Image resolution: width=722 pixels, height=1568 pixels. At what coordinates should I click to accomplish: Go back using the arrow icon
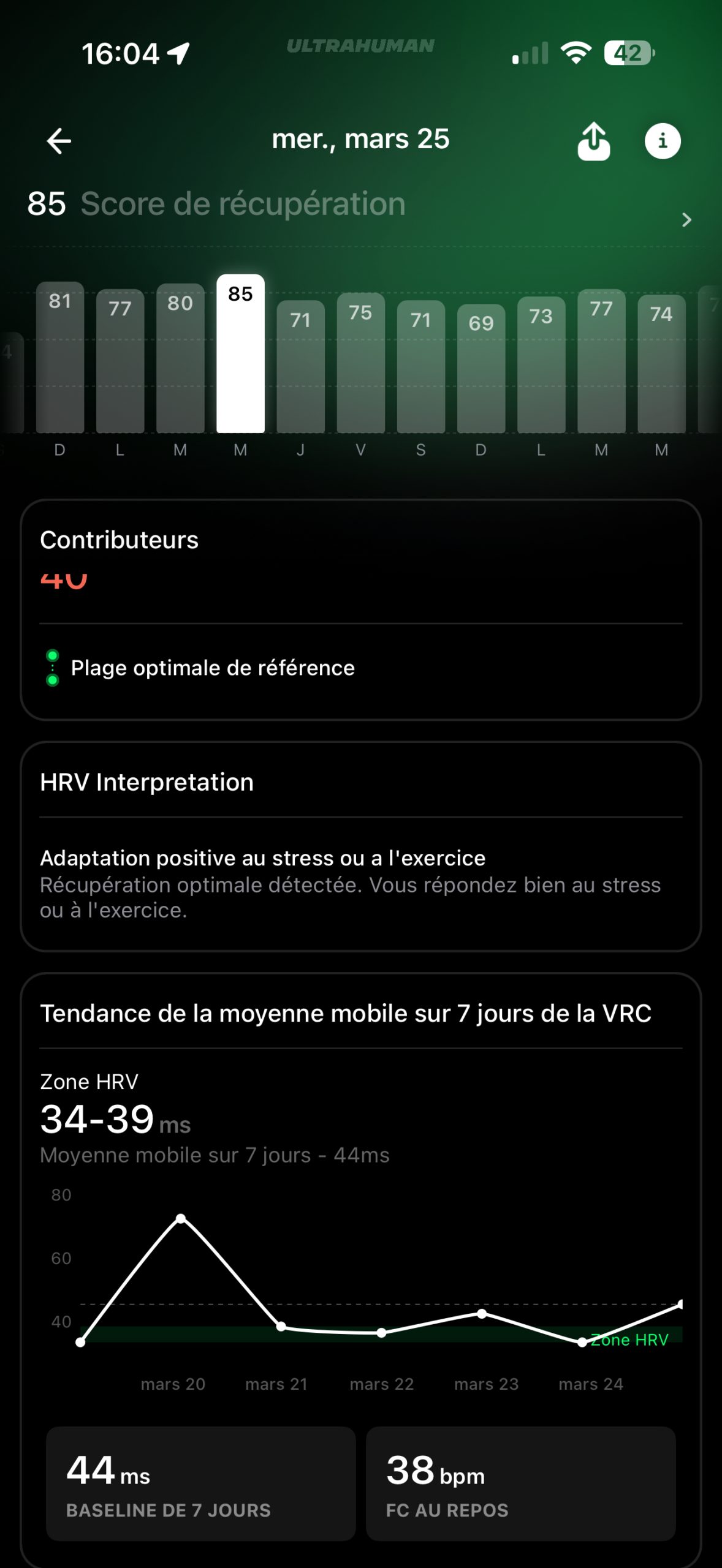coord(59,141)
